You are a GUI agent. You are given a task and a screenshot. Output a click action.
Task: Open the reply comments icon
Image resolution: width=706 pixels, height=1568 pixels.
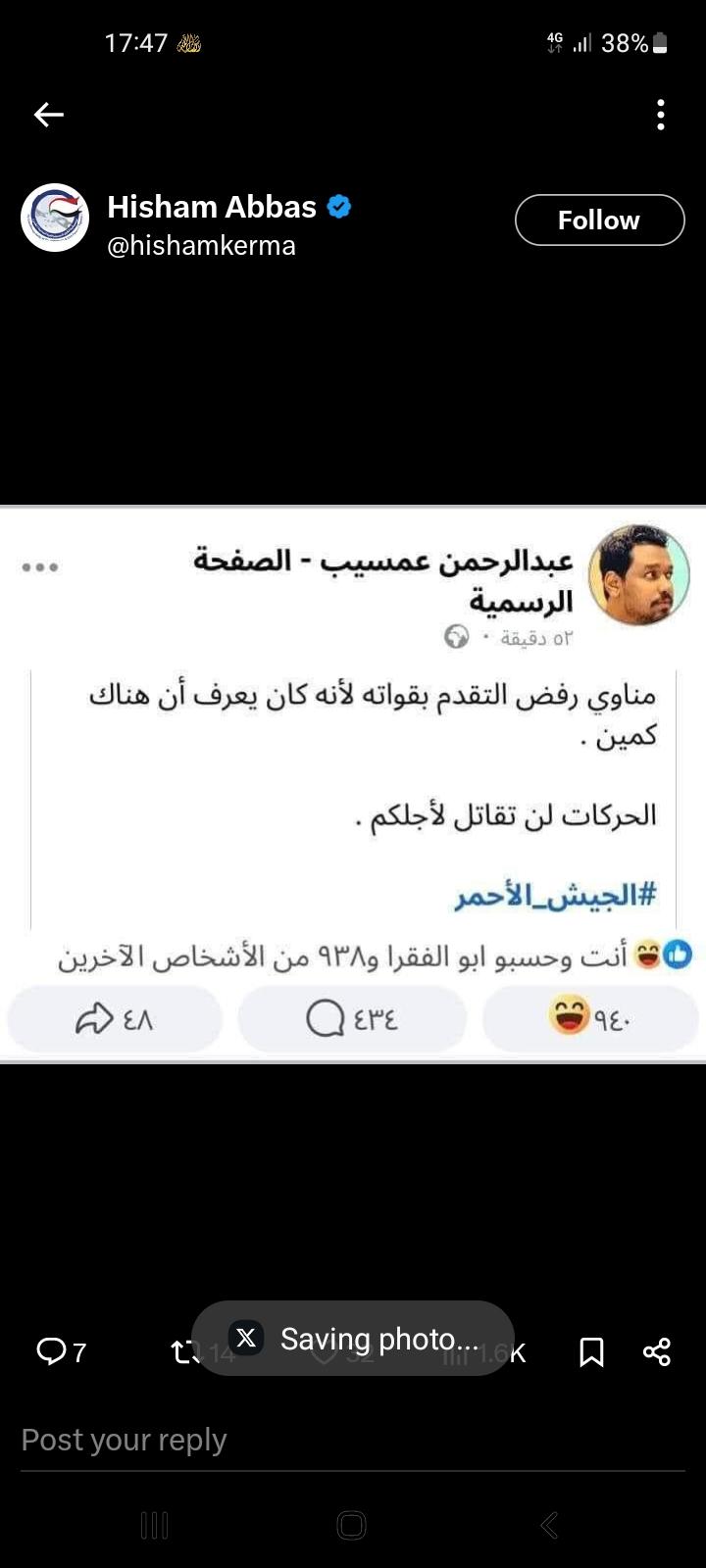click(51, 1352)
